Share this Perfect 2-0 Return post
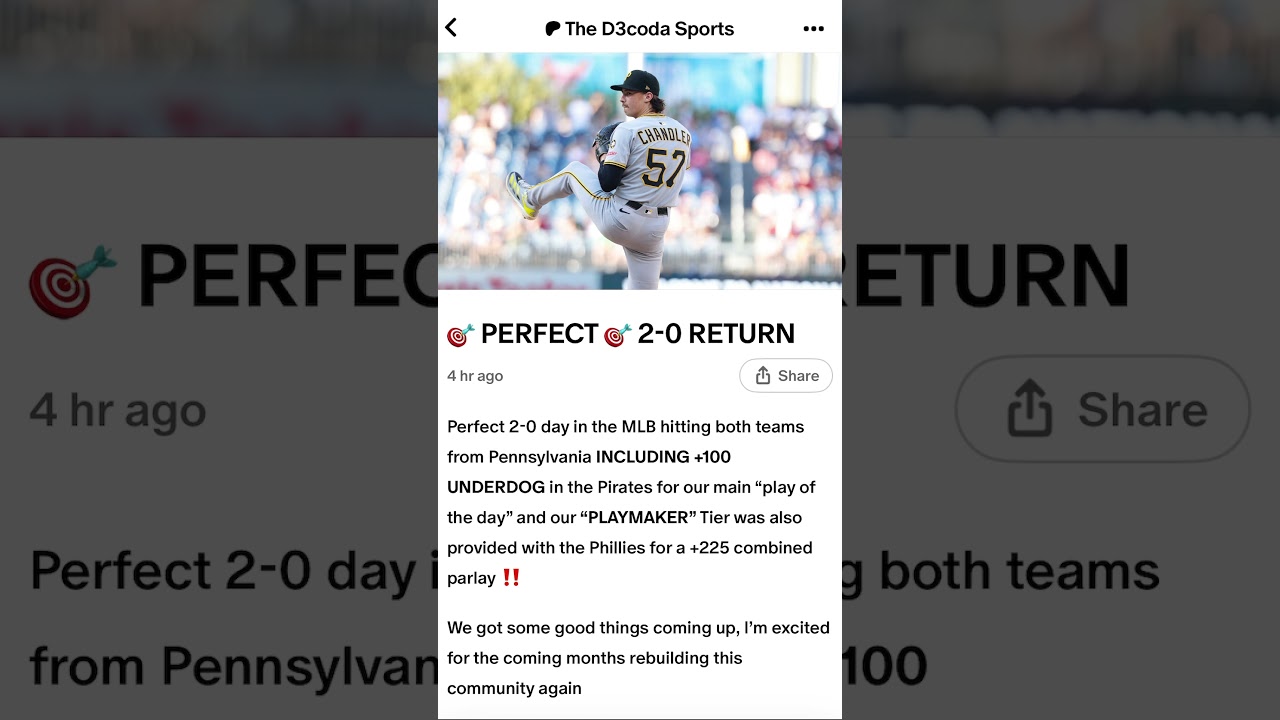The image size is (1280, 720). 786,376
